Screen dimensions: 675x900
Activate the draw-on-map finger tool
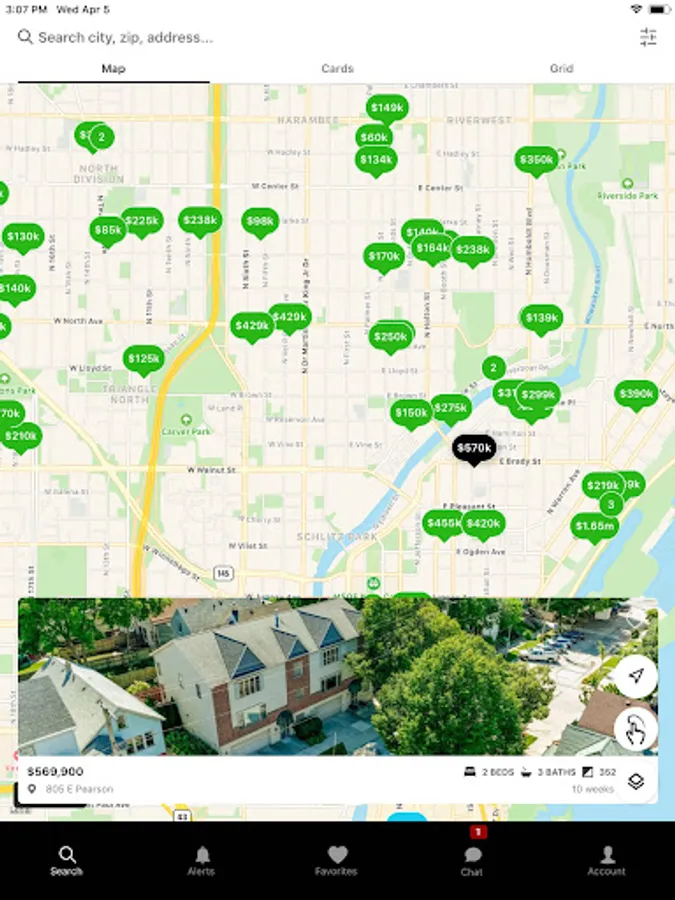point(636,729)
